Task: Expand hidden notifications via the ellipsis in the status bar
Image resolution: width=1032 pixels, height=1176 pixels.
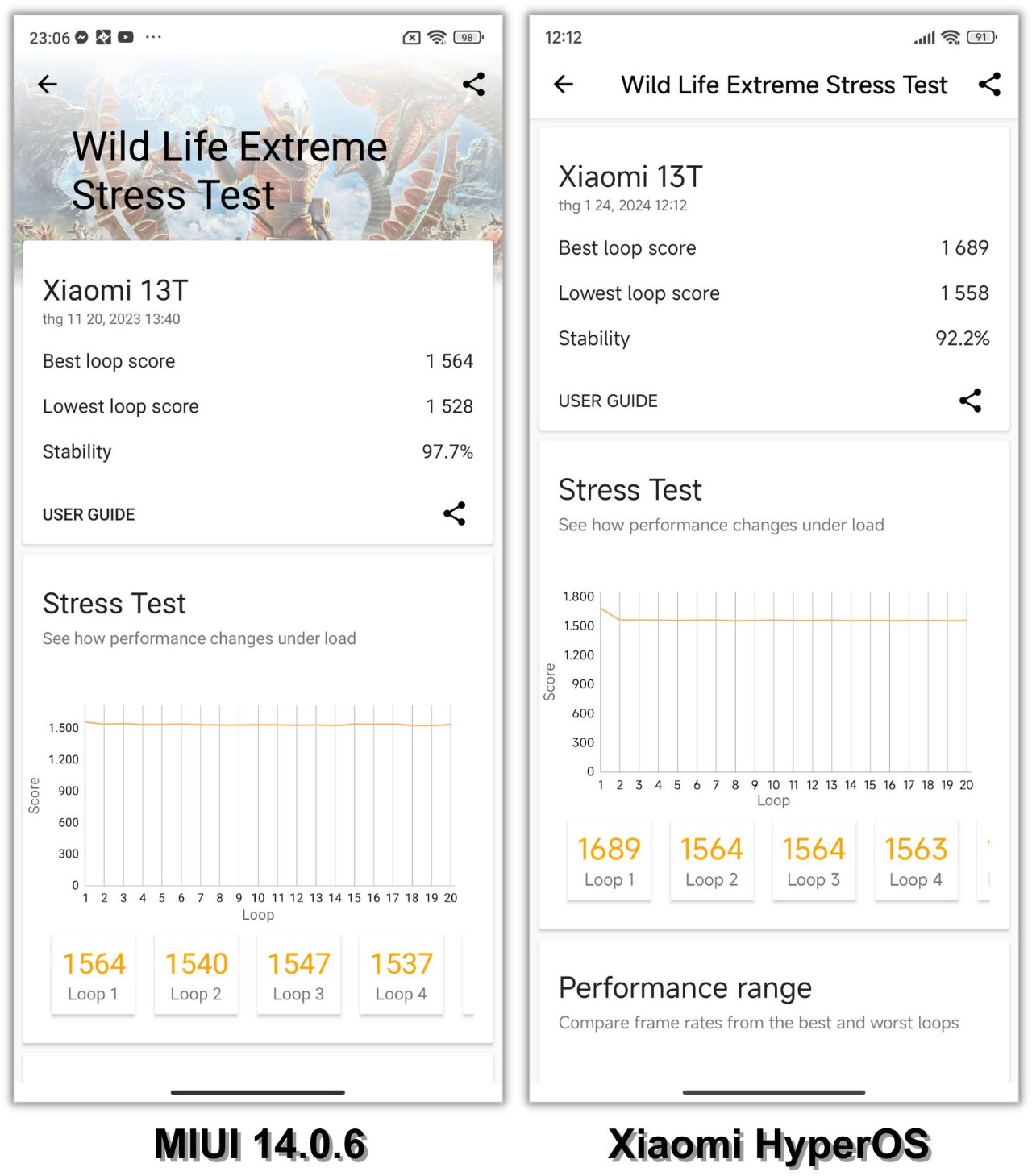Action: click(154, 36)
